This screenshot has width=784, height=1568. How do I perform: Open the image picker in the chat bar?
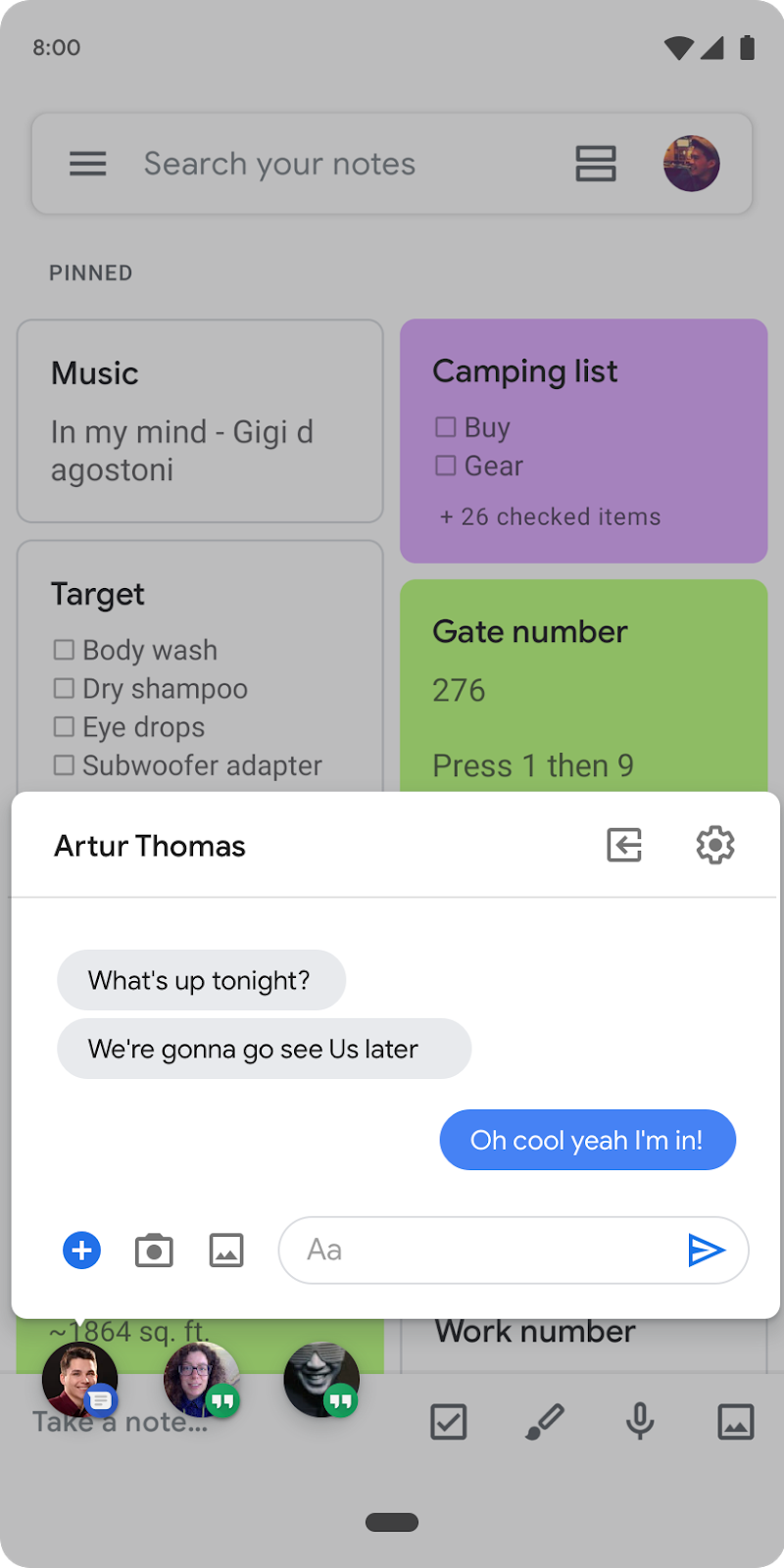pyautogui.click(x=225, y=1249)
